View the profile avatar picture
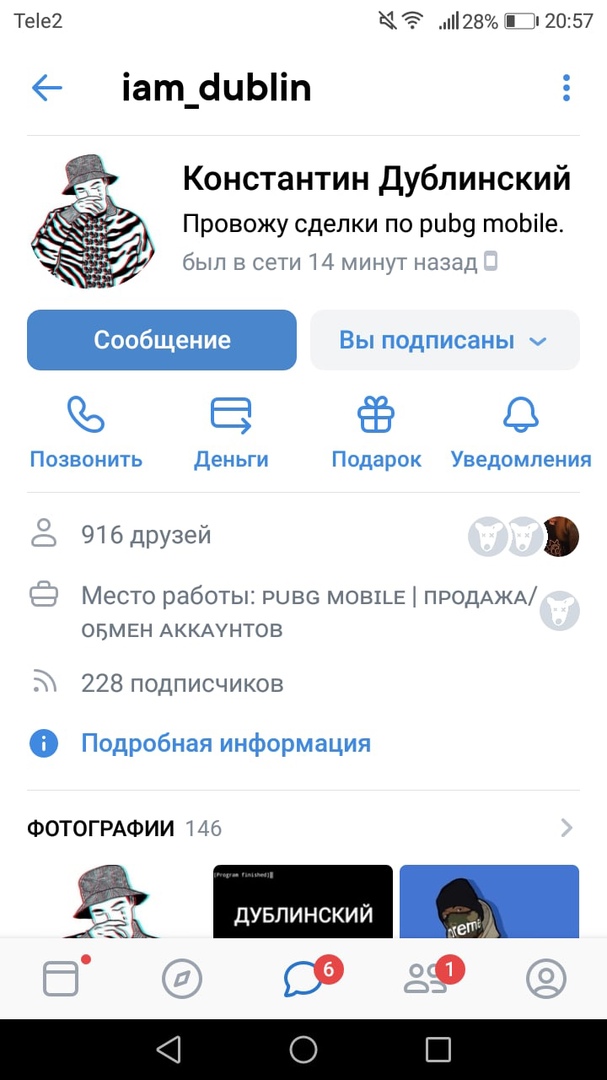This screenshot has width=607, height=1080. pyautogui.click(x=93, y=222)
